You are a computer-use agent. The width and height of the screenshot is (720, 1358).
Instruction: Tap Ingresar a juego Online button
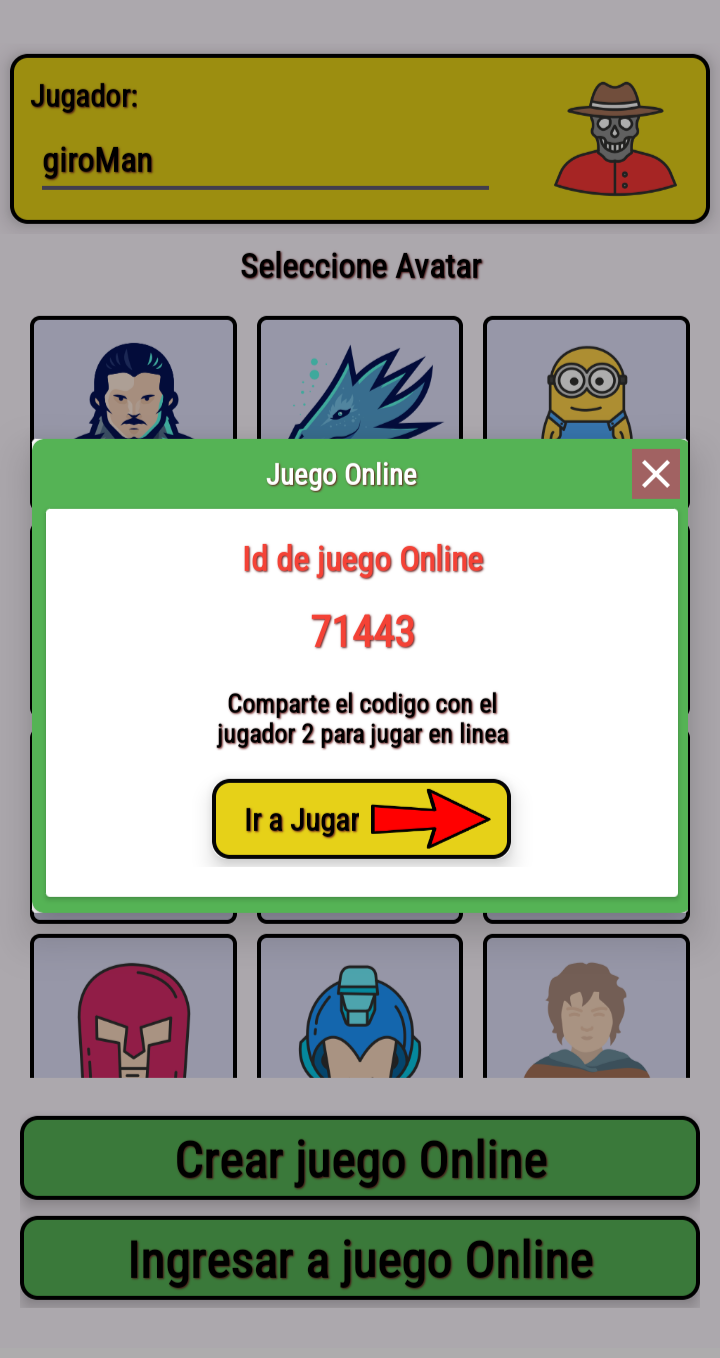360,1259
